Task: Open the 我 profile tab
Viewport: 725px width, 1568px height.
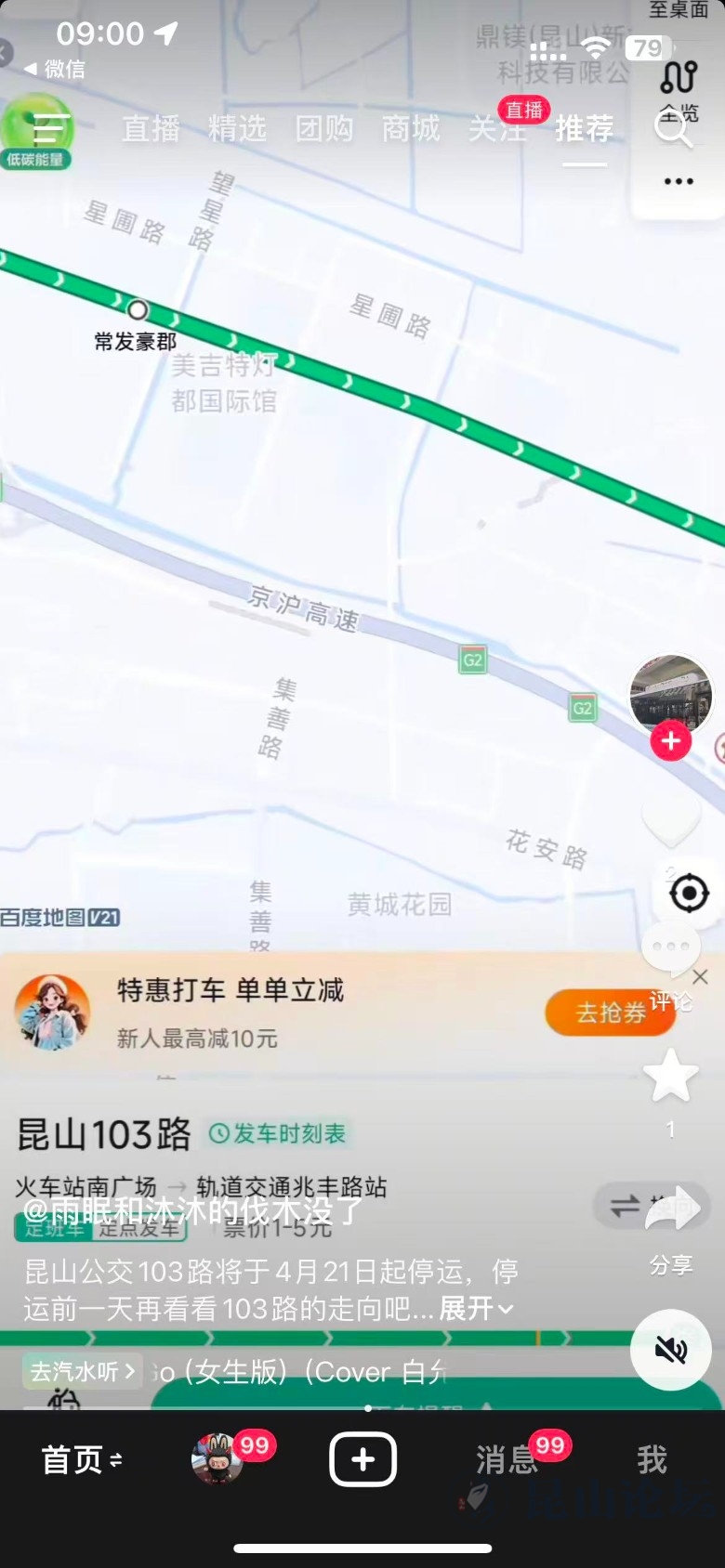Action: [652, 1459]
